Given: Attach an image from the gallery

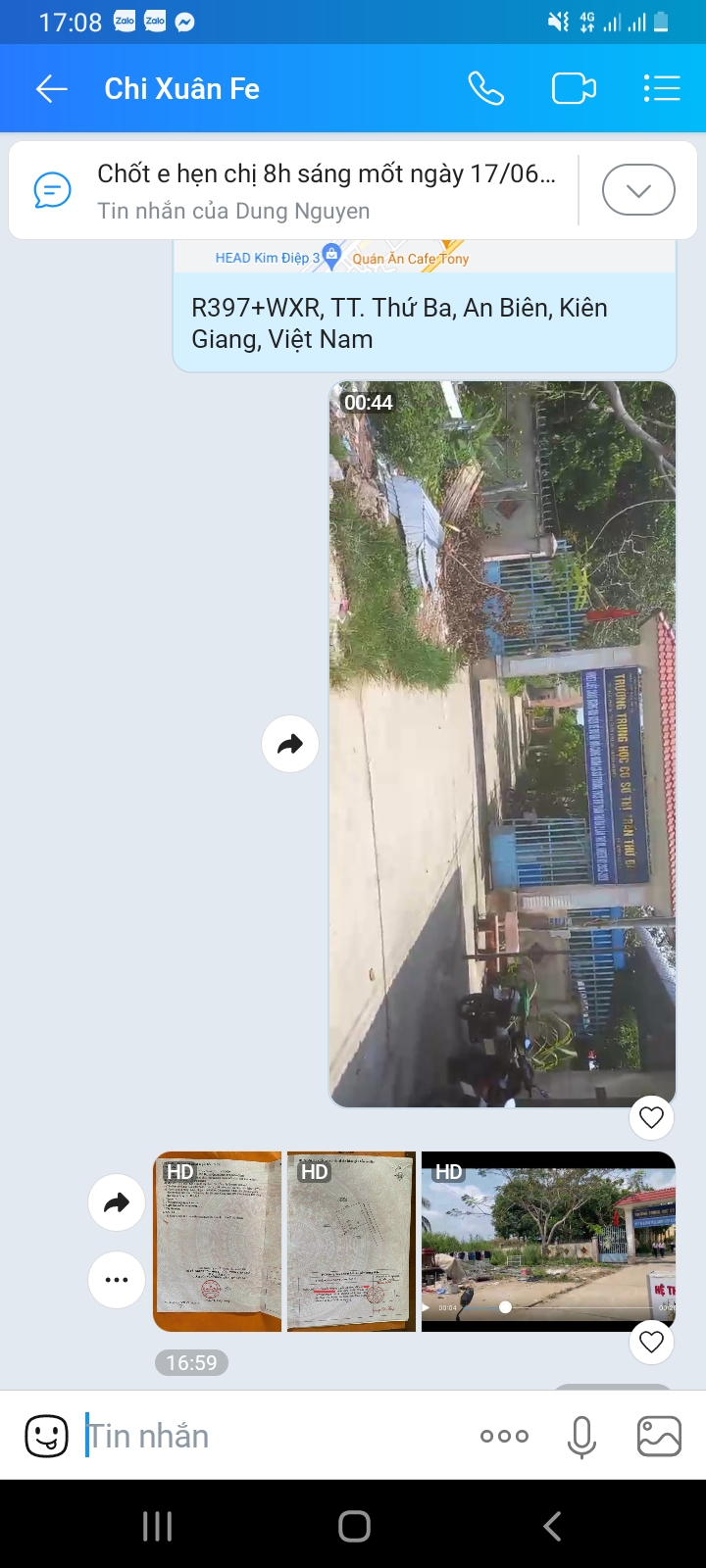Looking at the screenshot, I should [659, 1437].
